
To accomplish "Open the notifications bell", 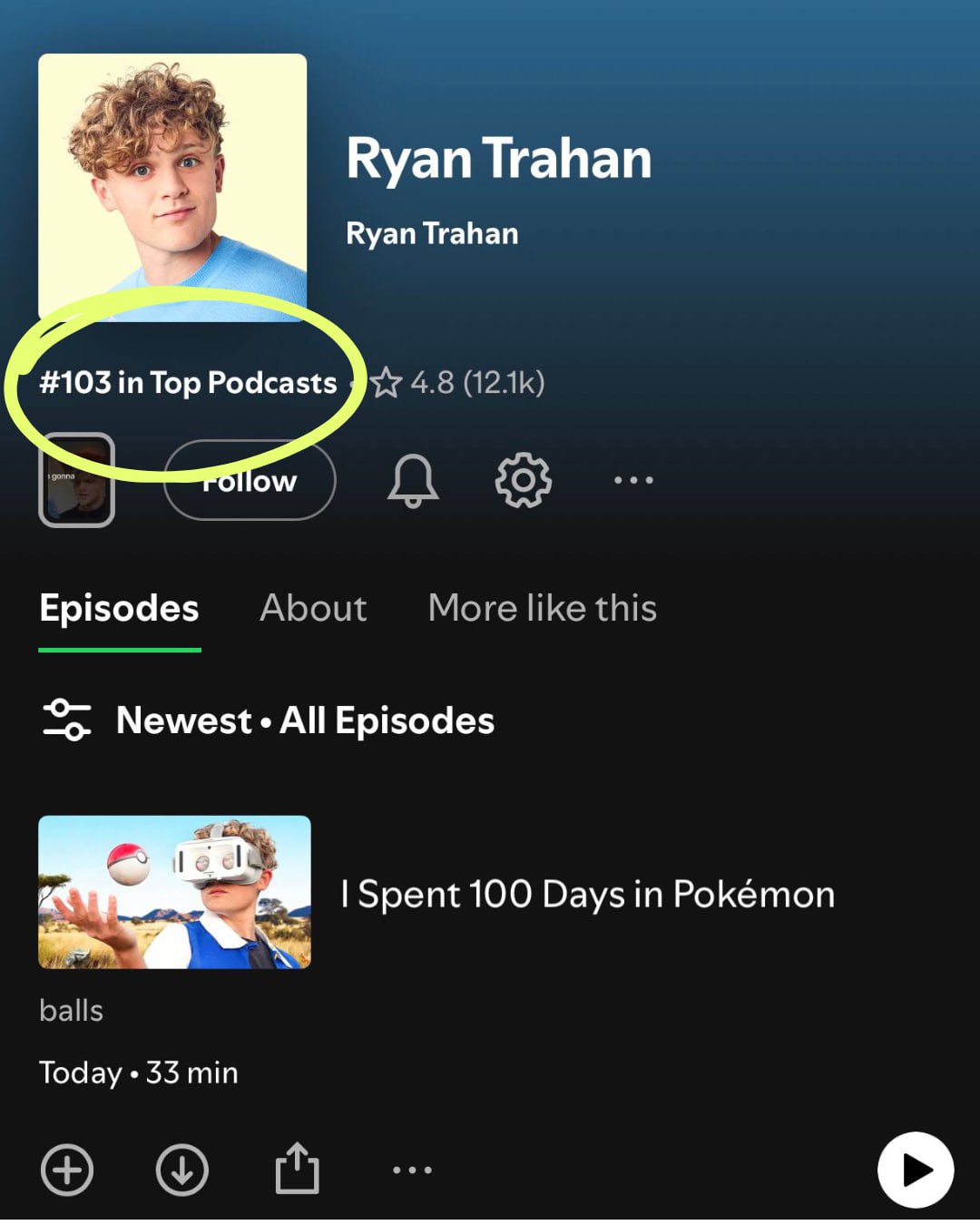I will coord(413,480).
